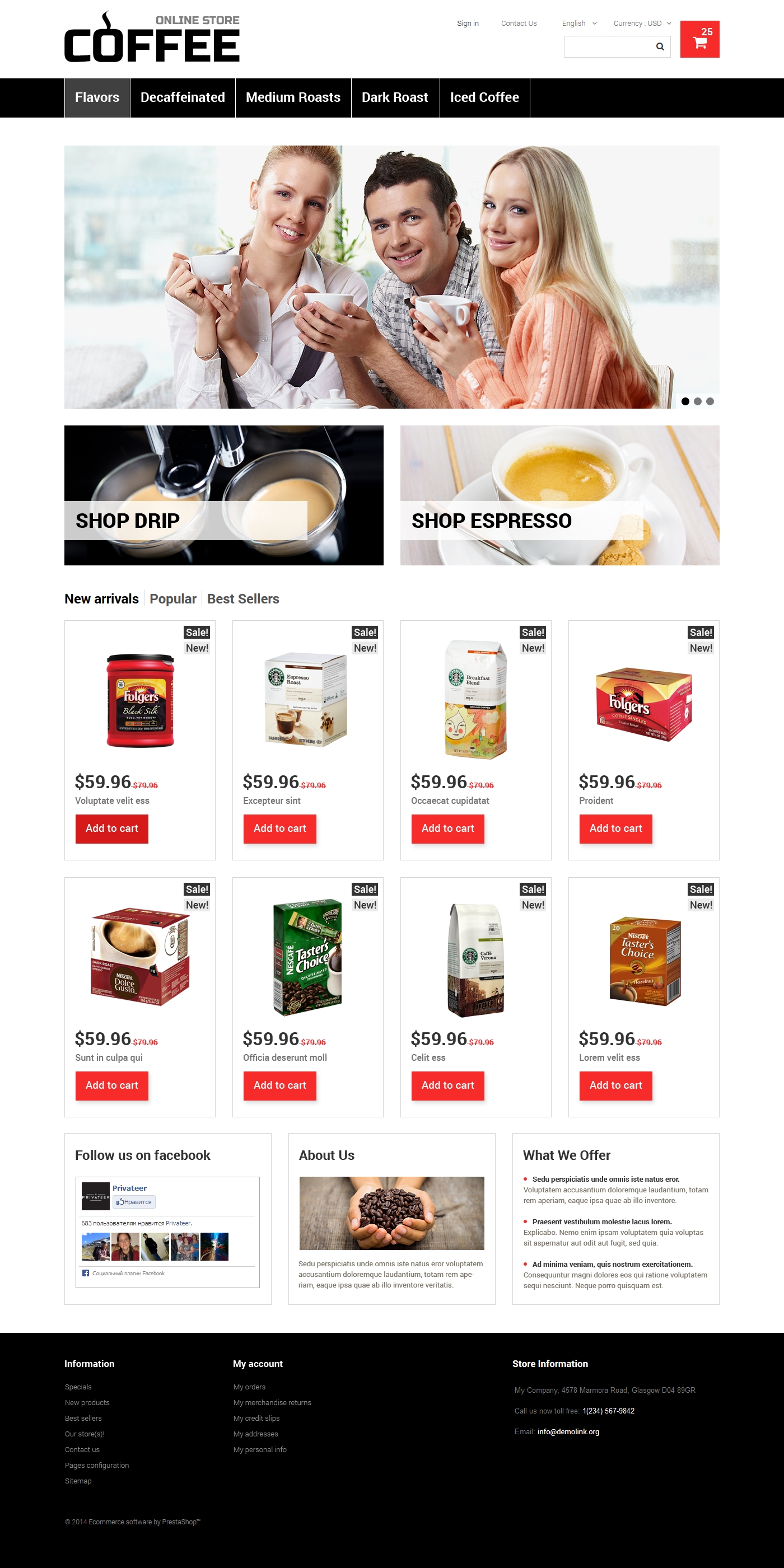Viewport: 784px width, 1568px height.
Task: Open the Iced Coffee category
Action: click(x=484, y=97)
